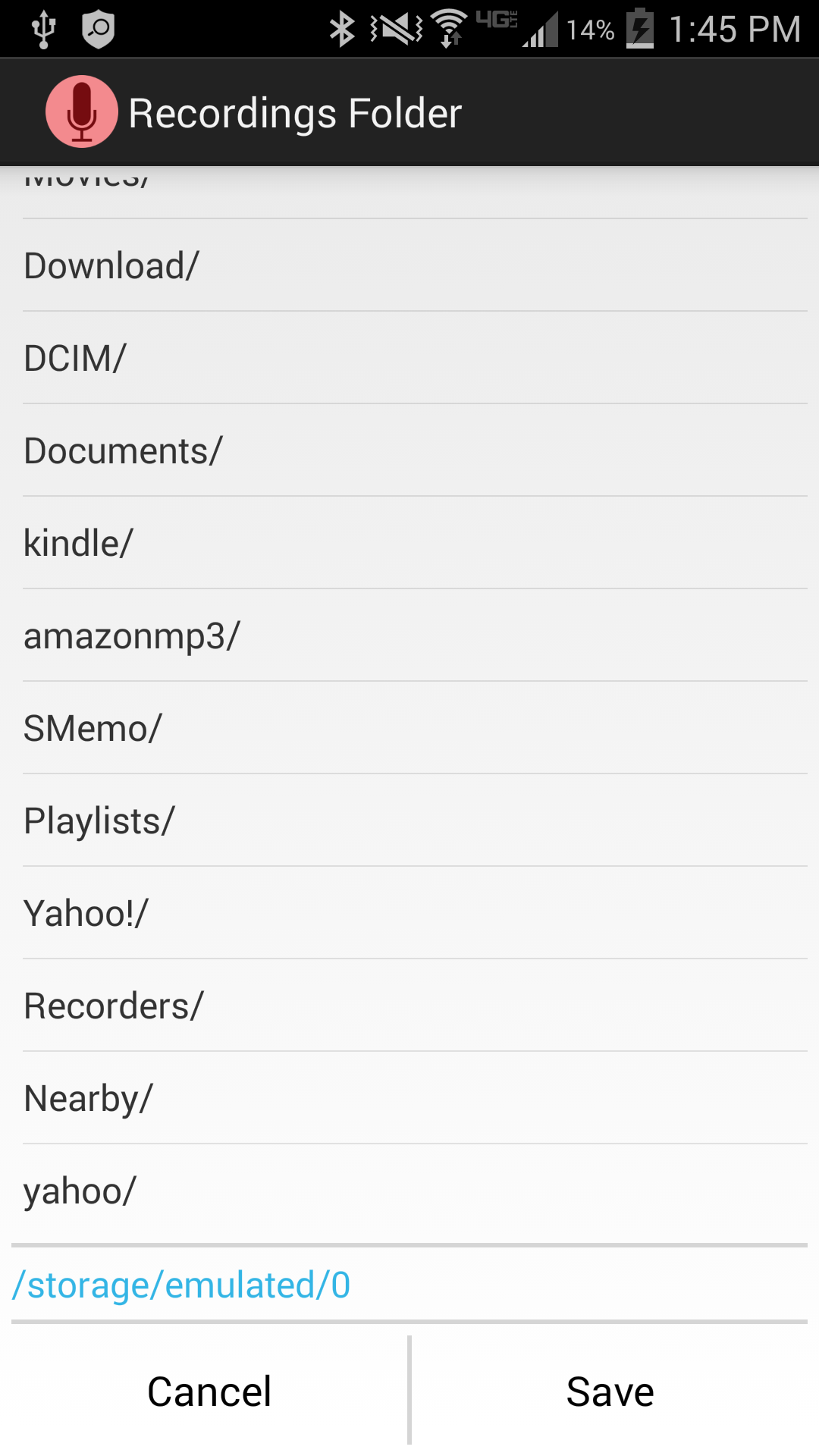
Task: Open the SMemo folder
Action: [93, 726]
